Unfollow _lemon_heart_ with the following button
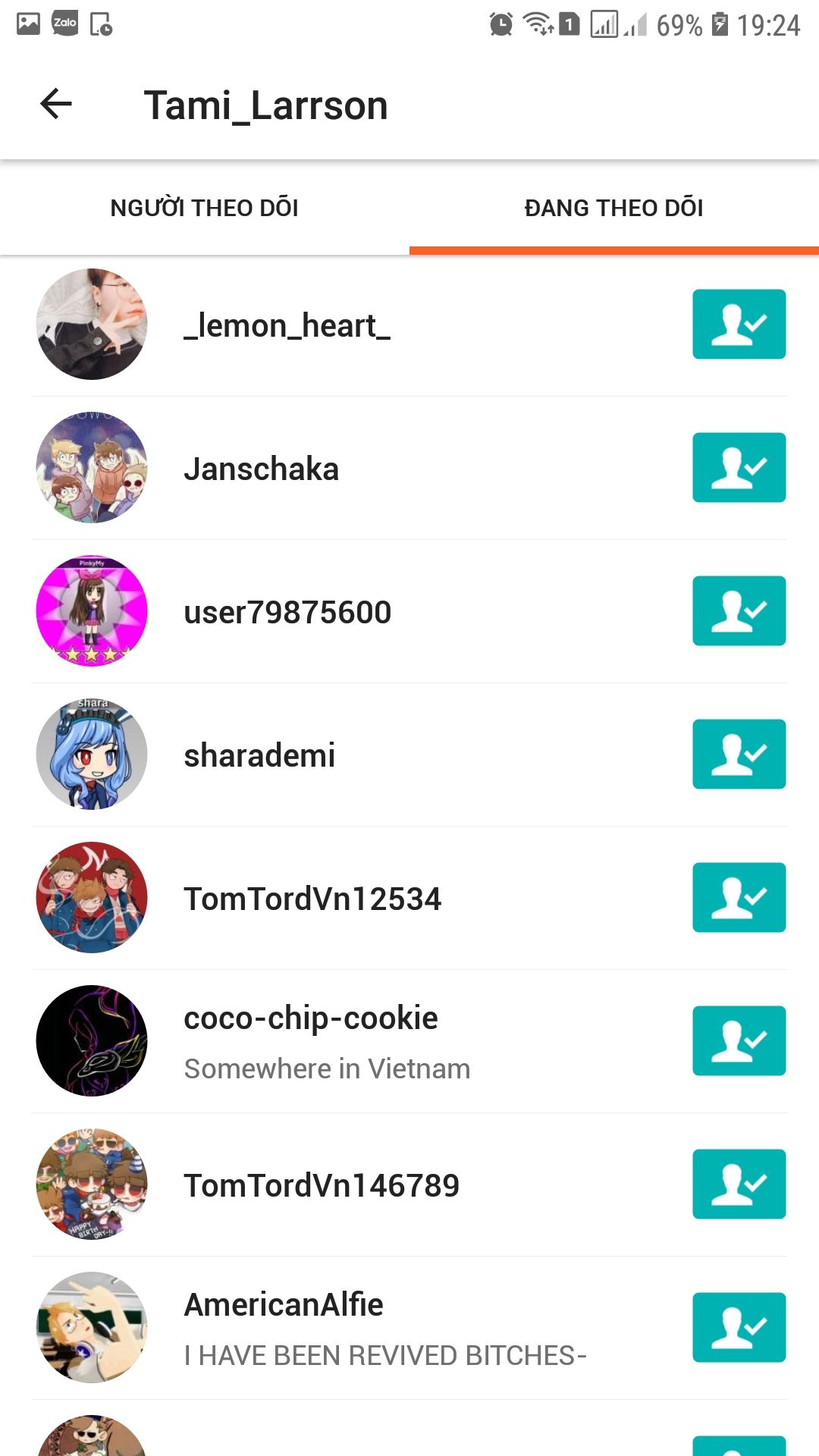Image resolution: width=819 pixels, height=1456 pixels. 739,324
